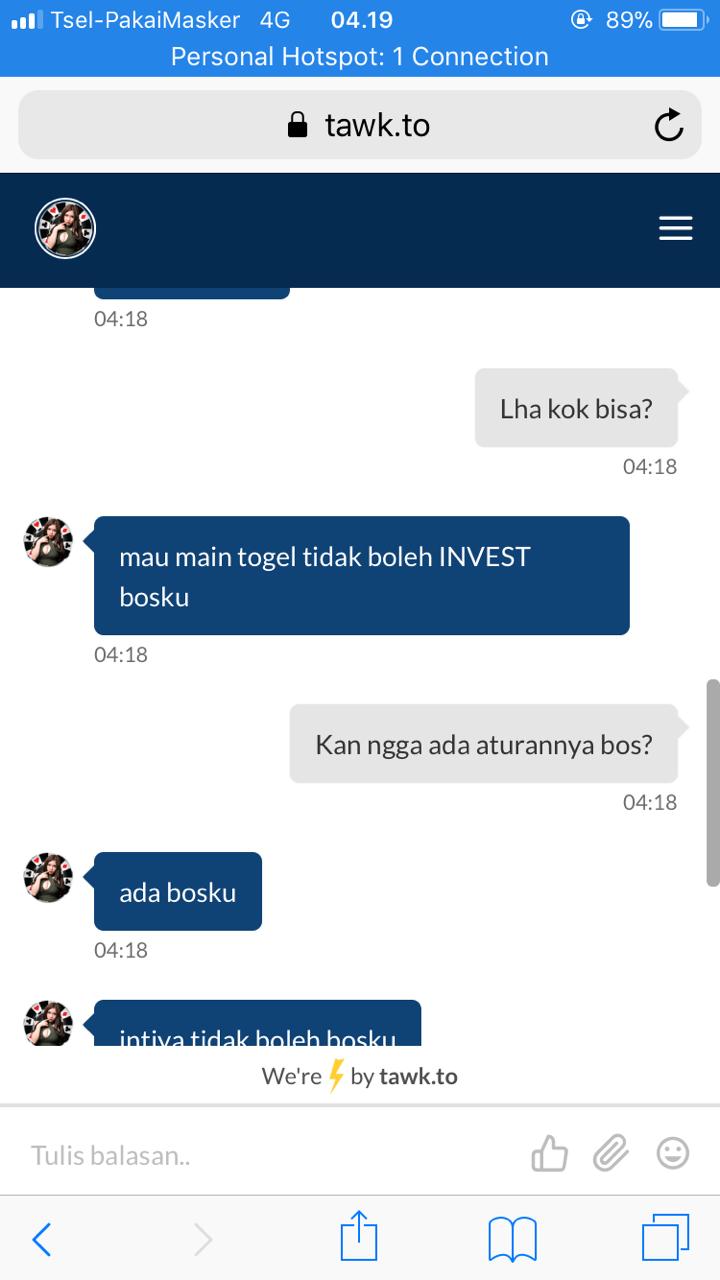
Task: Open Safari share sheet
Action: coord(359,1236)
